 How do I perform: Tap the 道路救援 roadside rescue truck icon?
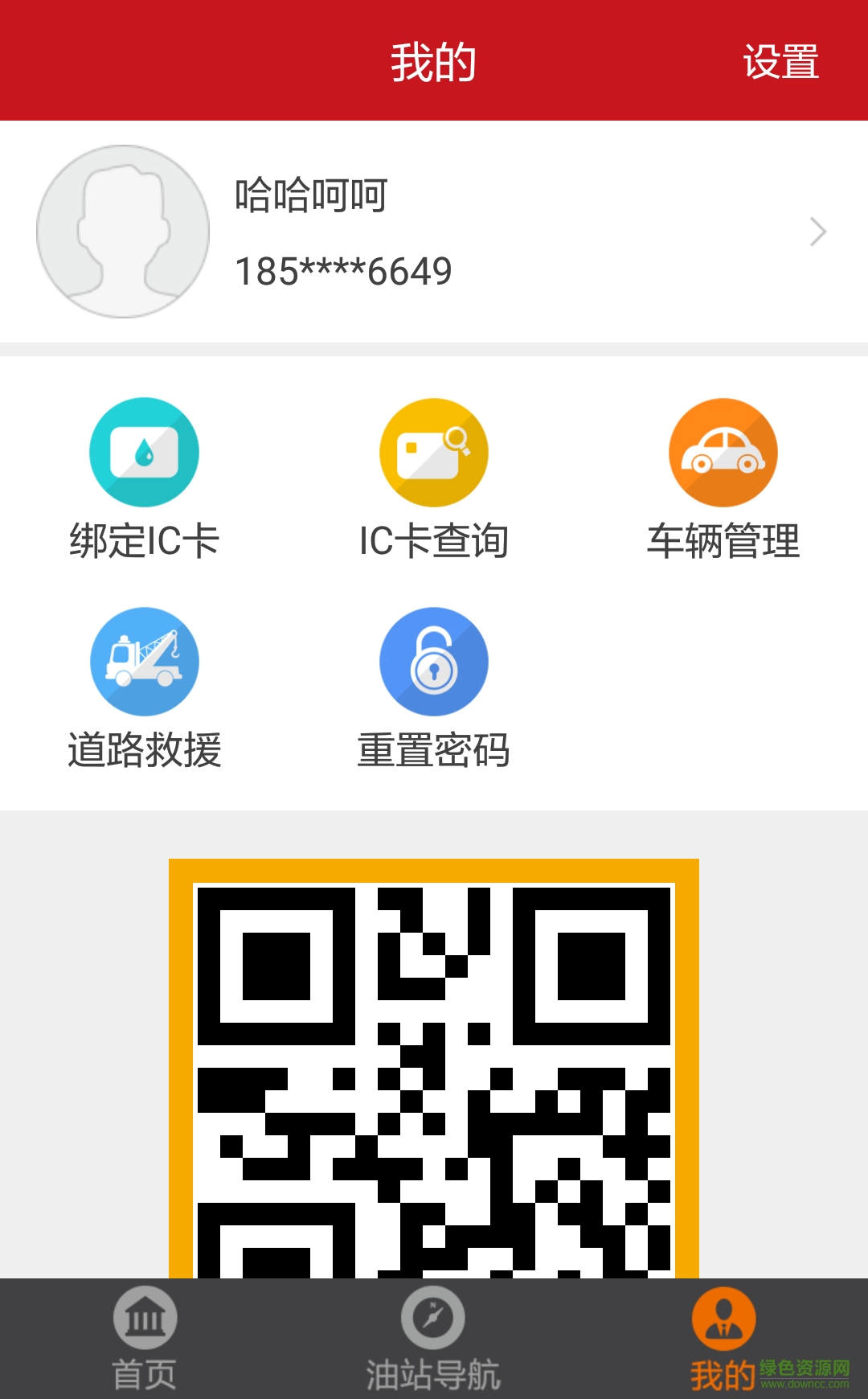[143, 661]
